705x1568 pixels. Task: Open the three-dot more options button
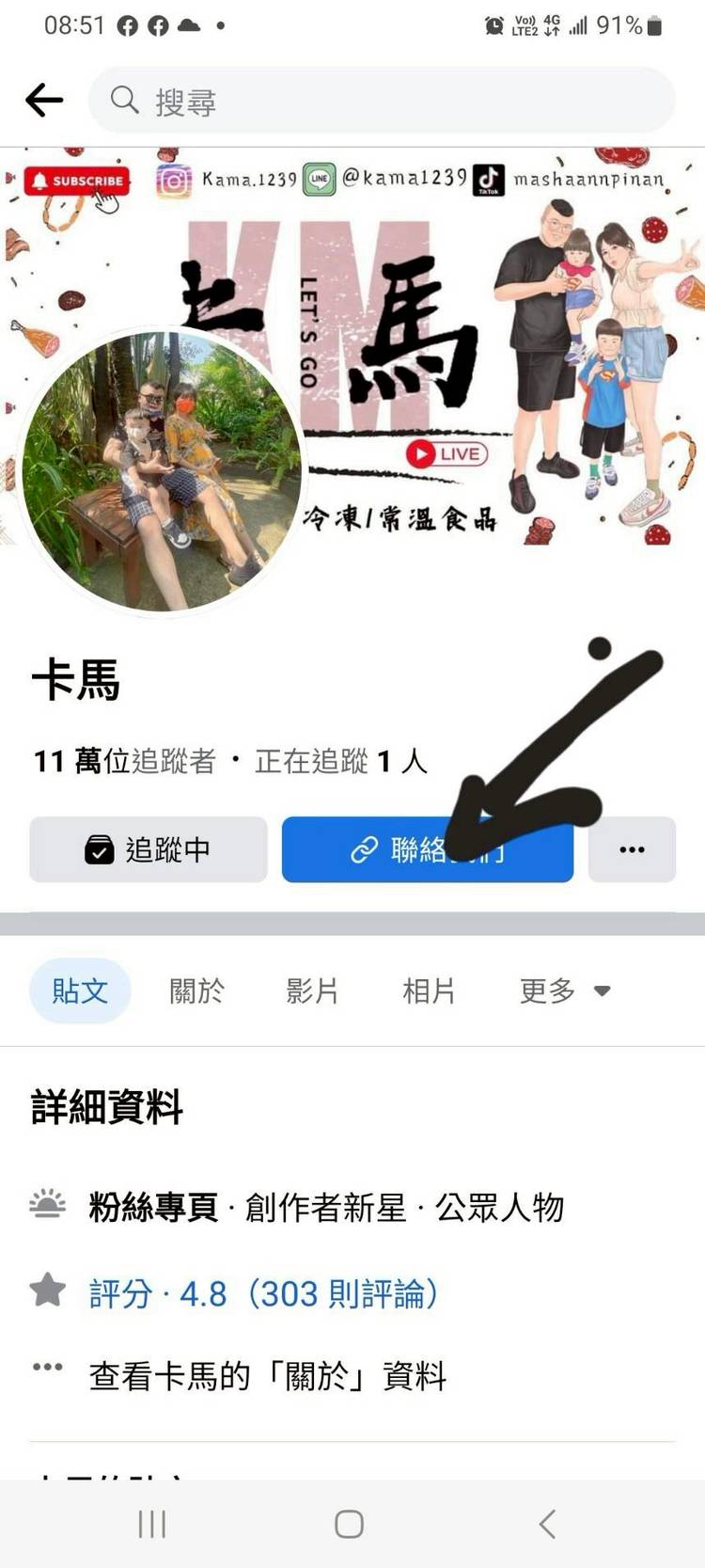tap(632, 849)
